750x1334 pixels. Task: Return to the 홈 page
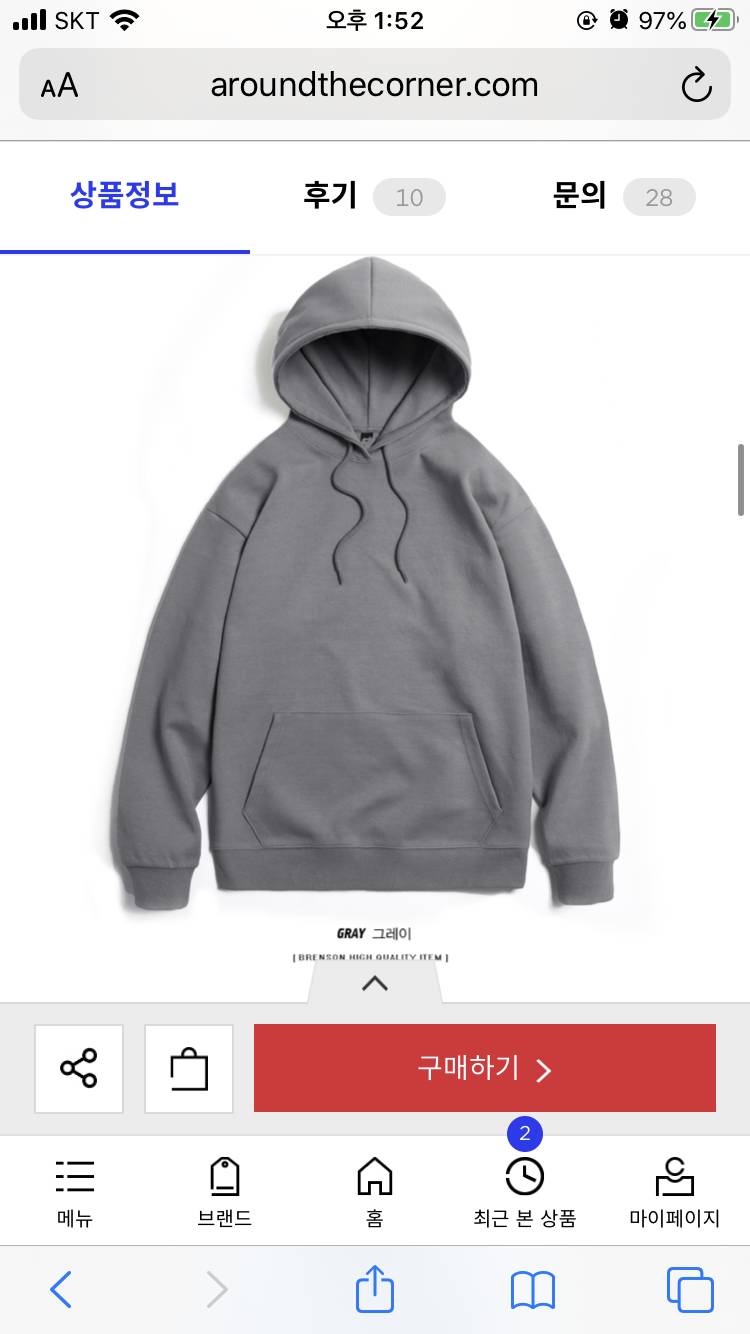[375, 1192]
